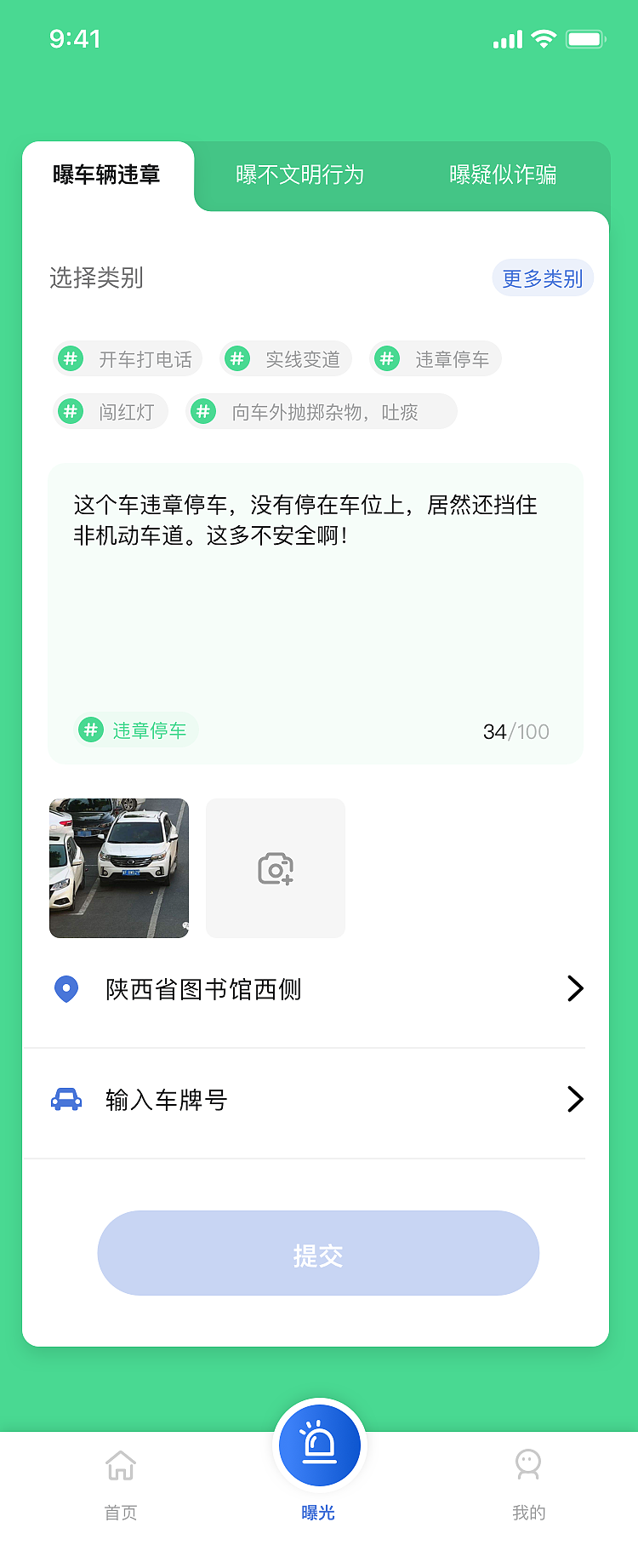Tap the camera icon to add a photo
This screenshot has width=638, height=1568.
[275, 867]
